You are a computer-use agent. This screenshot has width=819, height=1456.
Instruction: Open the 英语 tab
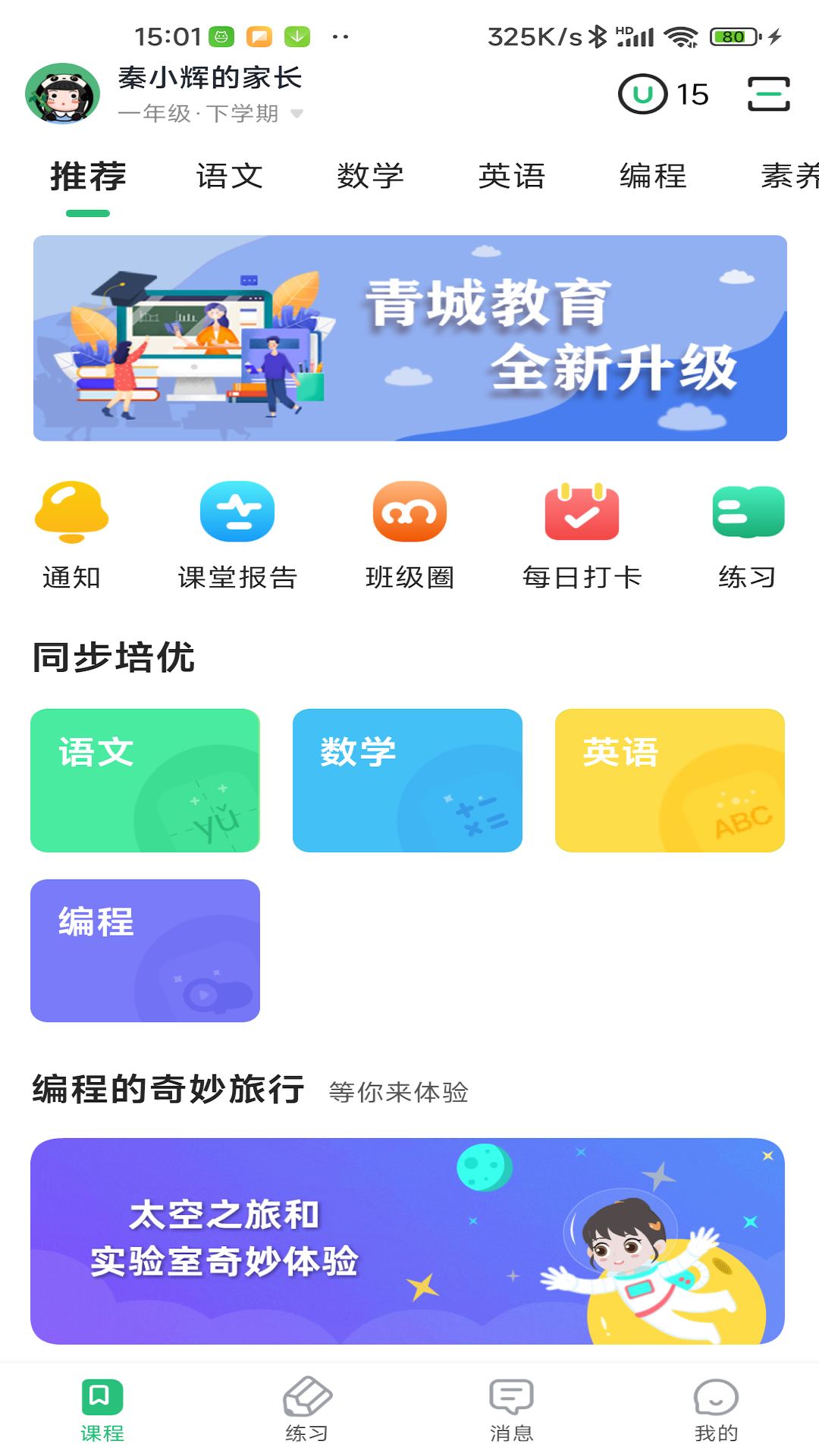click(x=512, y=176)
